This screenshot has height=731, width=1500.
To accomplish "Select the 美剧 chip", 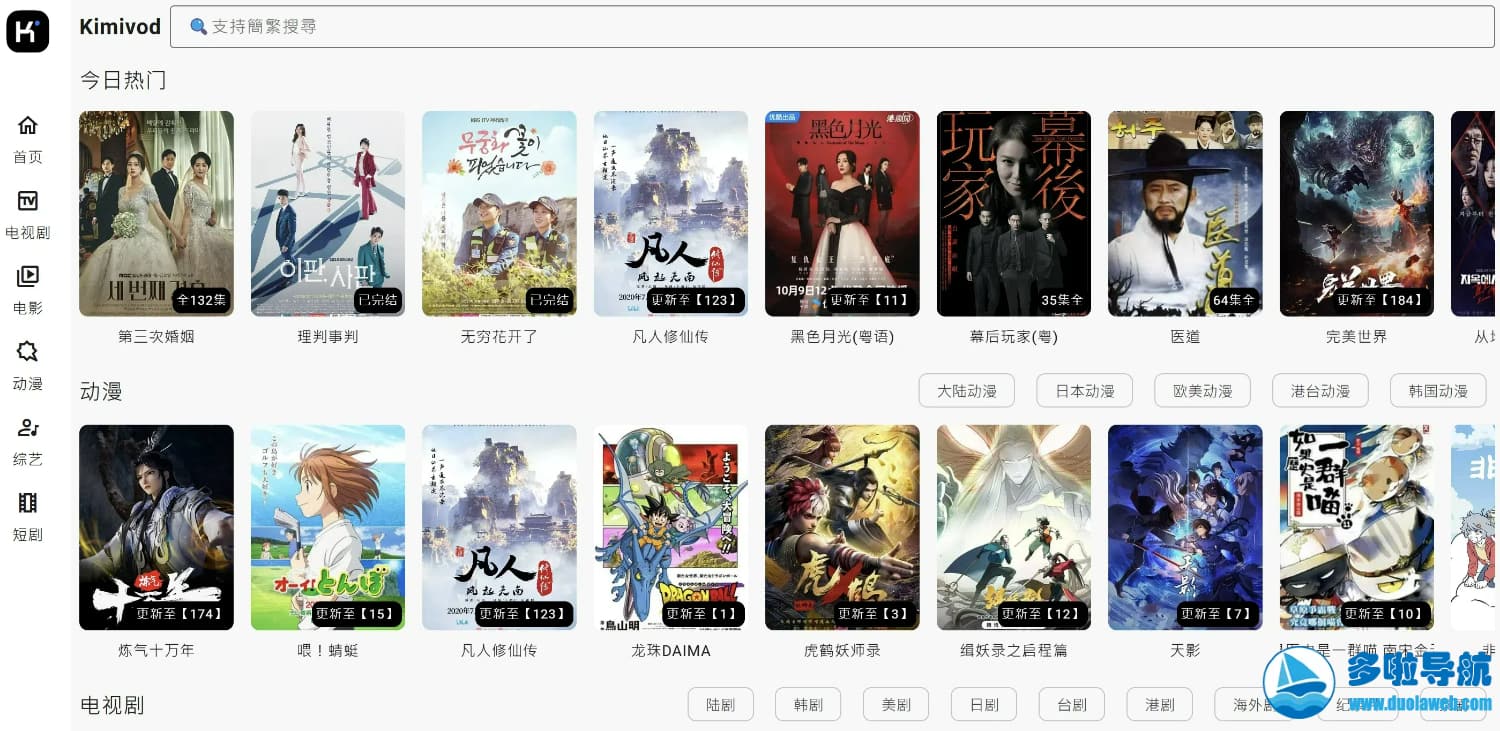I will click(896, 705).
